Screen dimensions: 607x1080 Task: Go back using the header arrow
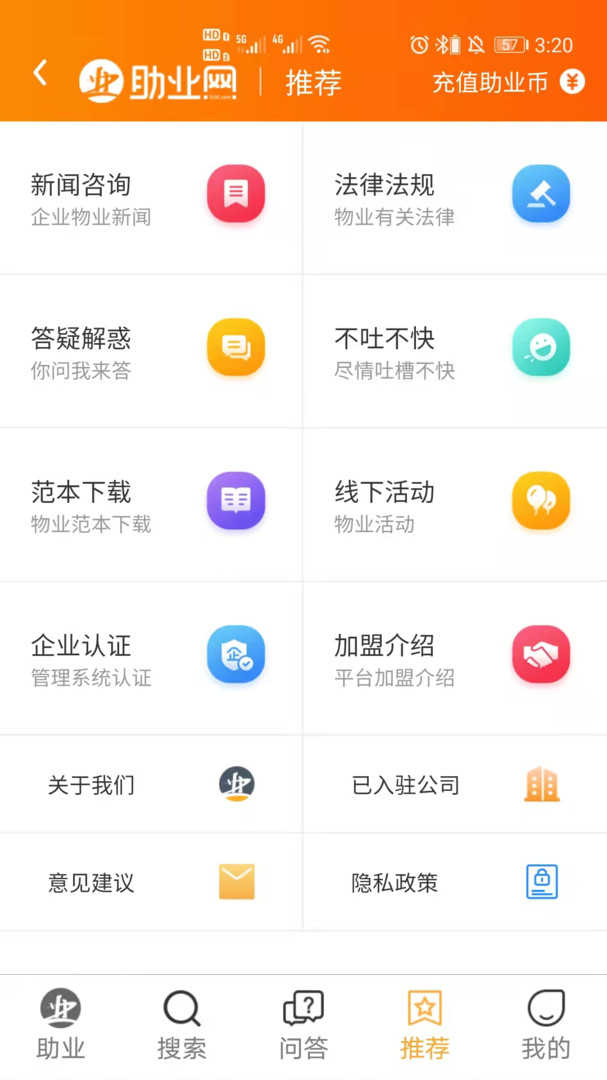click(x=40, y=73)
